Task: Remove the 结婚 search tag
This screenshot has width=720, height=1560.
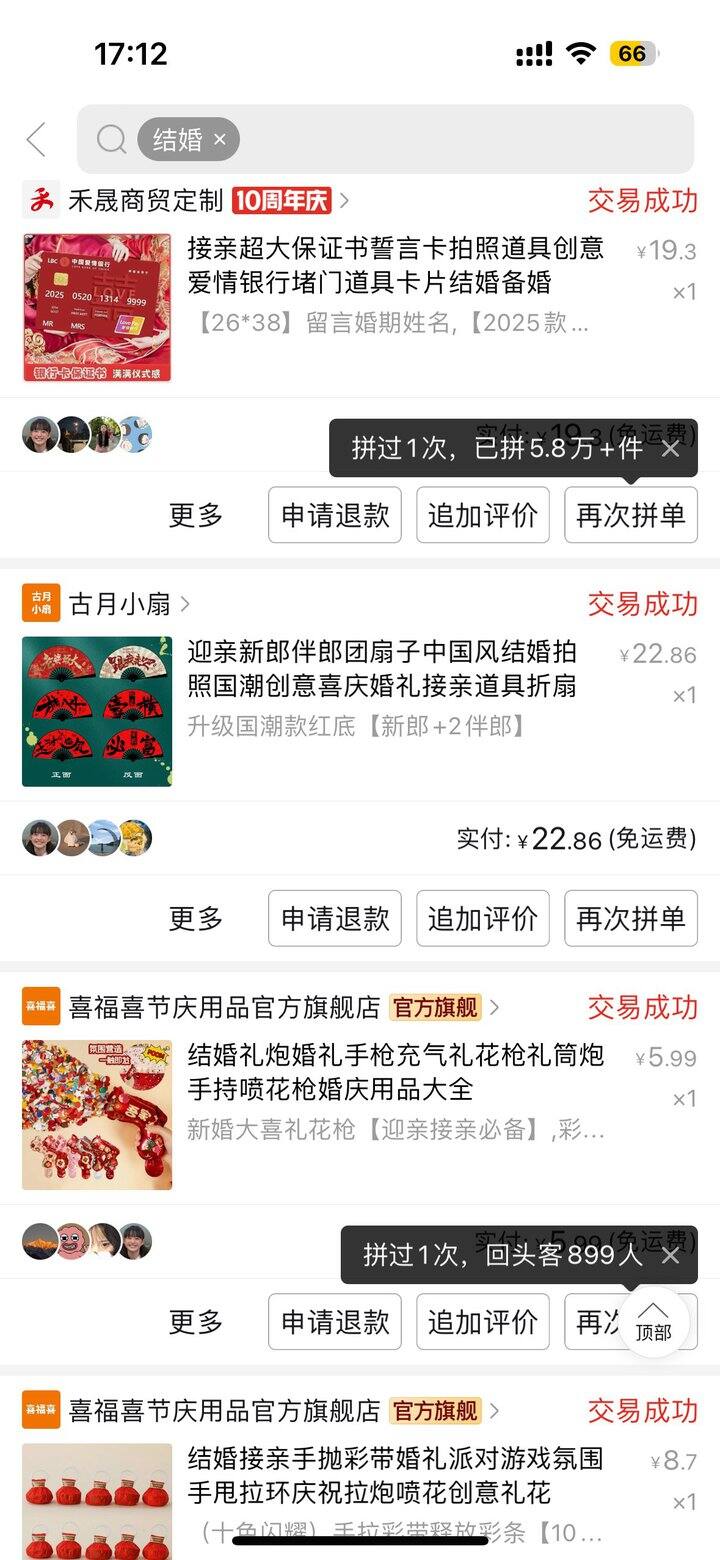Action: pos(220,140)
